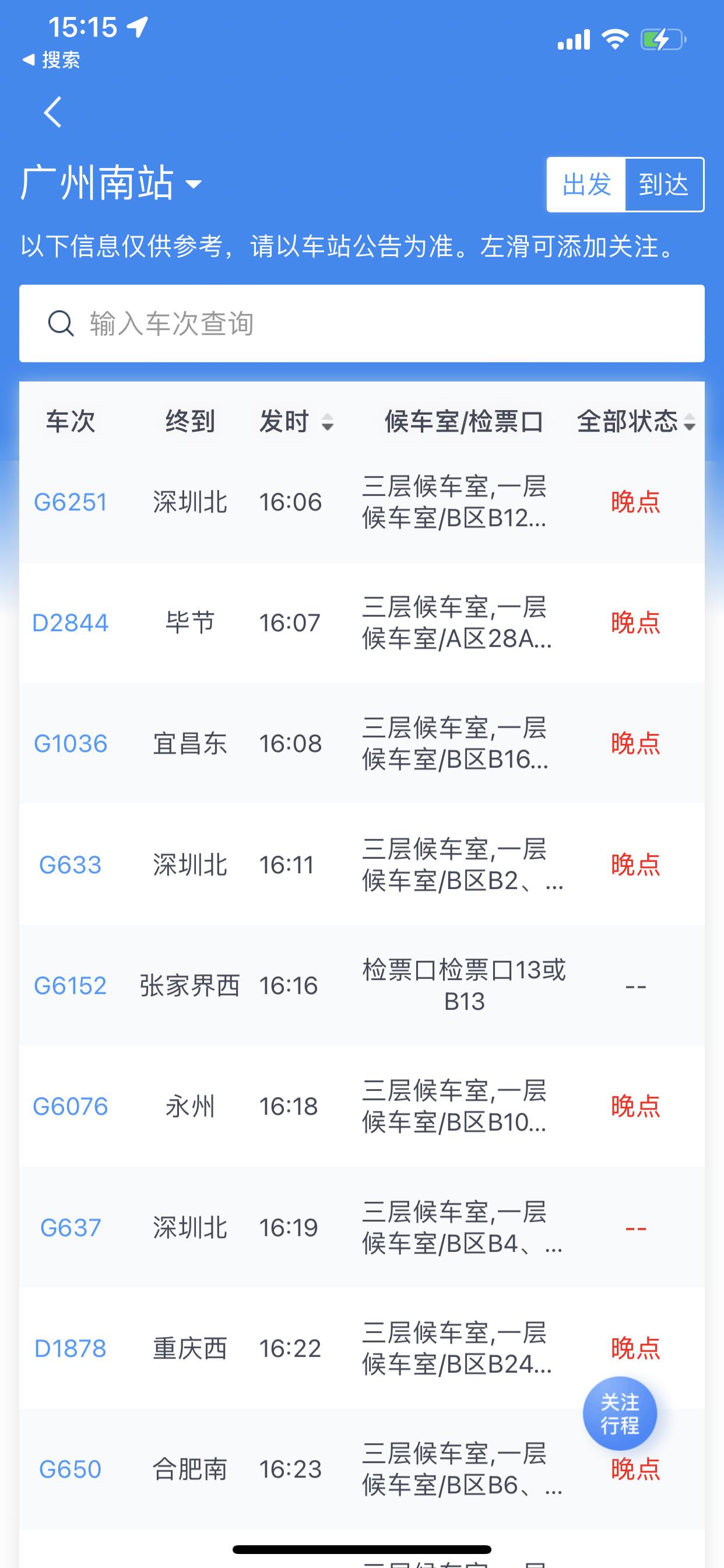Select train D1878 to 重庆西
The image size is (724, 1568).
click(x=71, y=1348)
